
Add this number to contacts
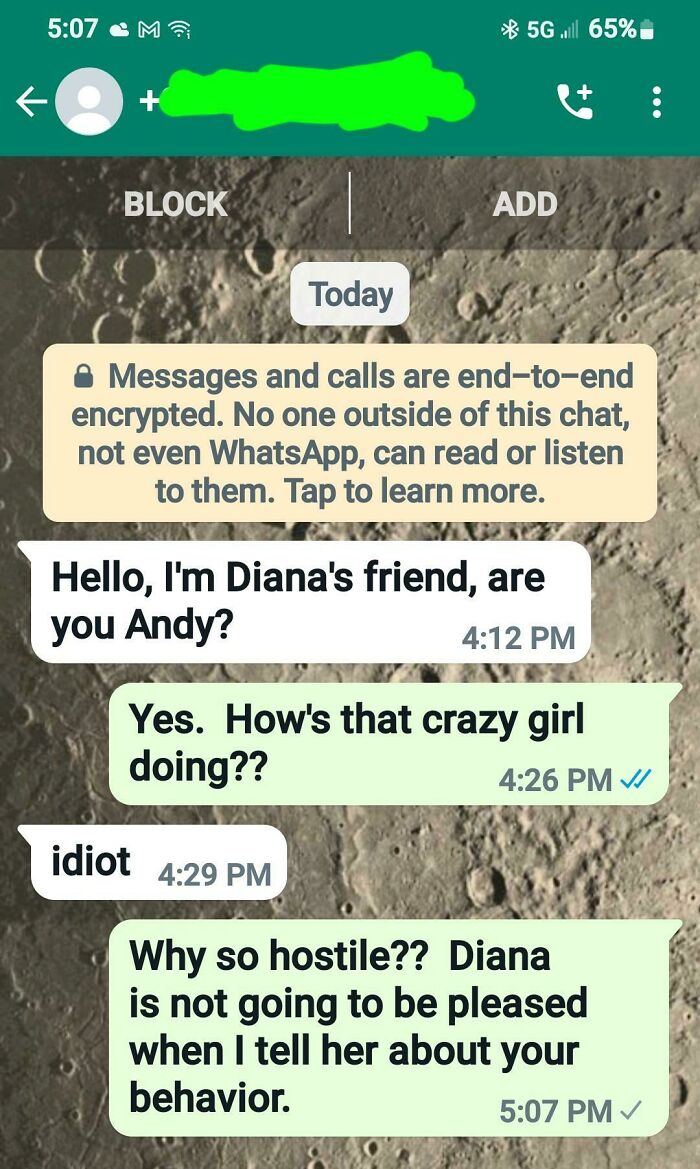click(x=524, y=204)
